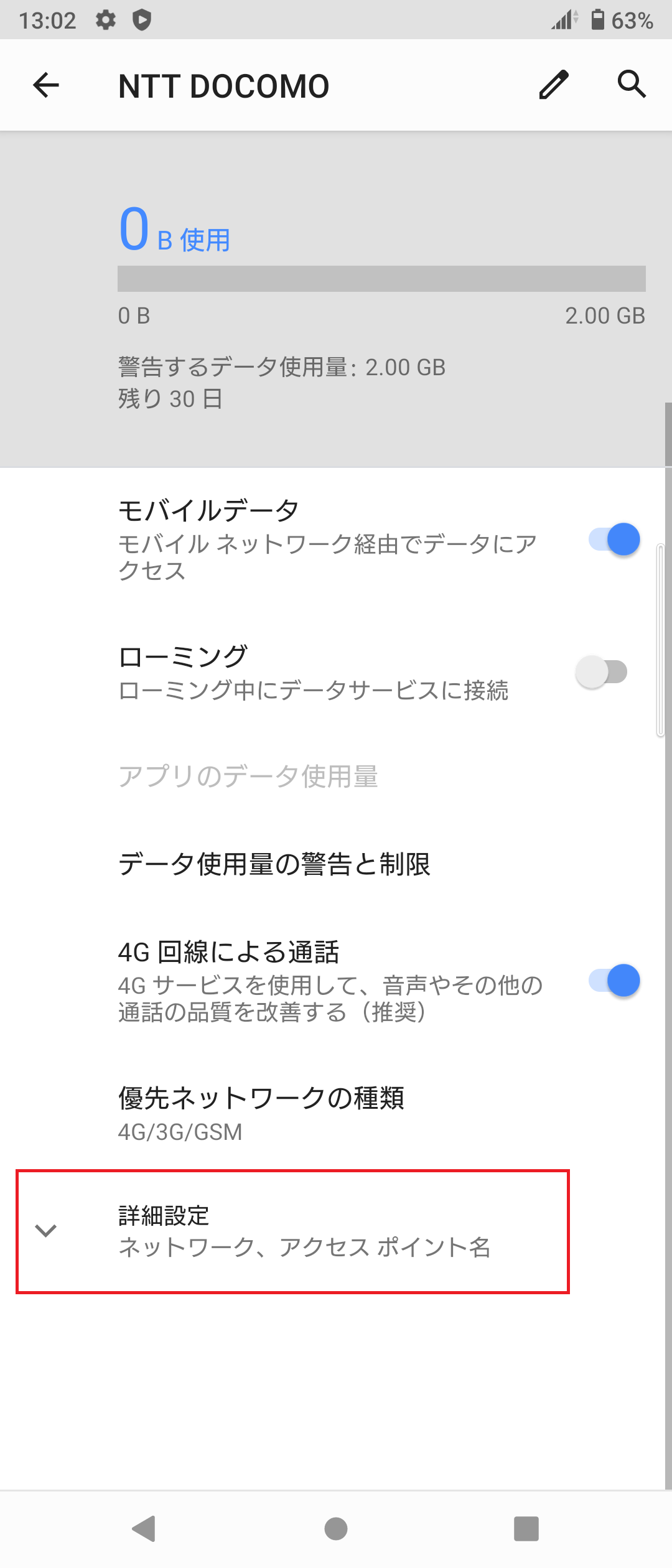Tap the gear icon in the status bar
The image size is (672, 1568).
pos(105,19)
